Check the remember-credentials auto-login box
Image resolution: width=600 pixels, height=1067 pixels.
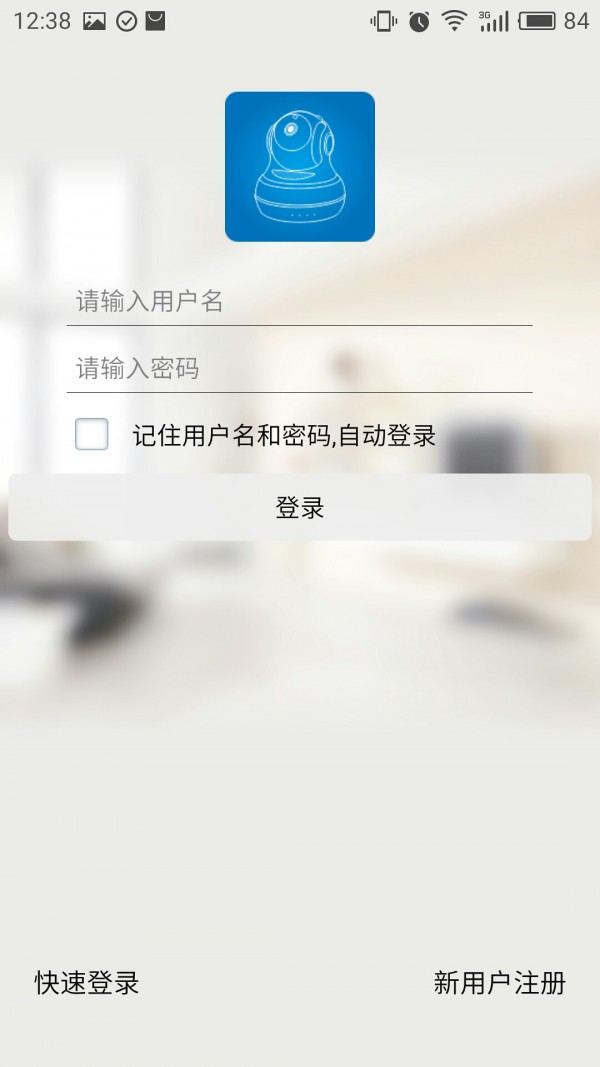pos(92,435)
